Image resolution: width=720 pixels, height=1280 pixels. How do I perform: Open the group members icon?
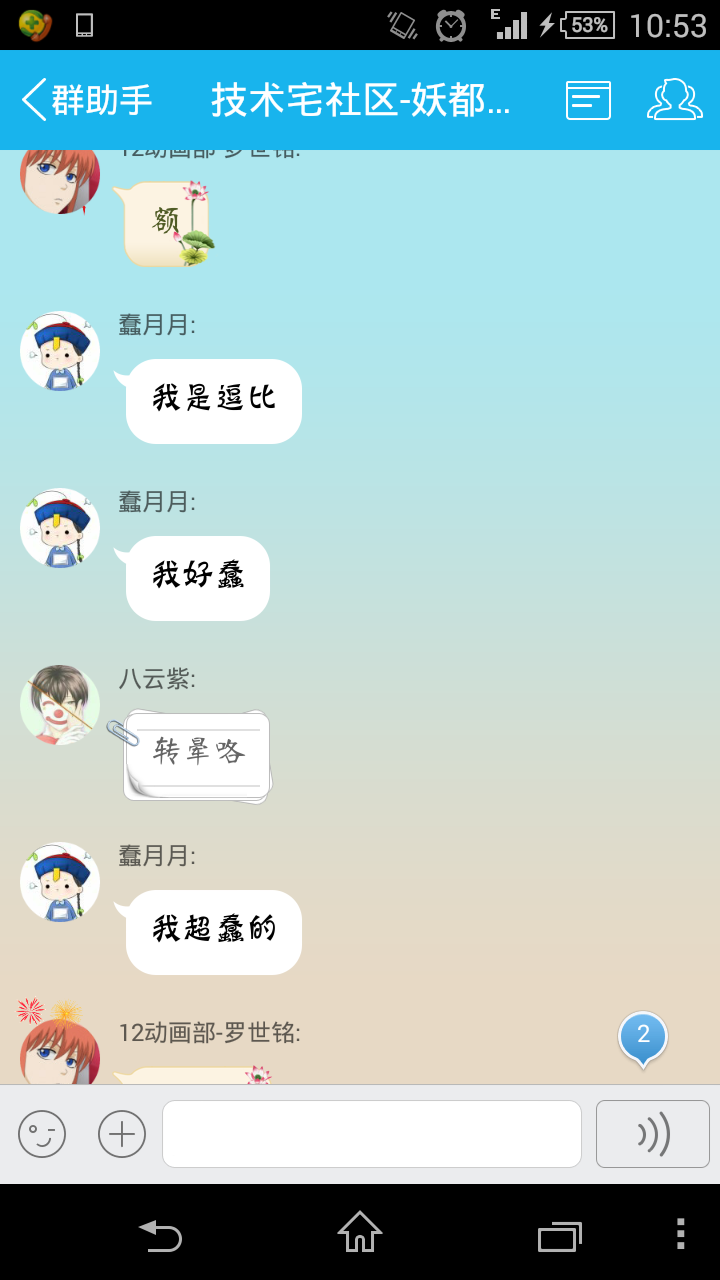point(675,100)
